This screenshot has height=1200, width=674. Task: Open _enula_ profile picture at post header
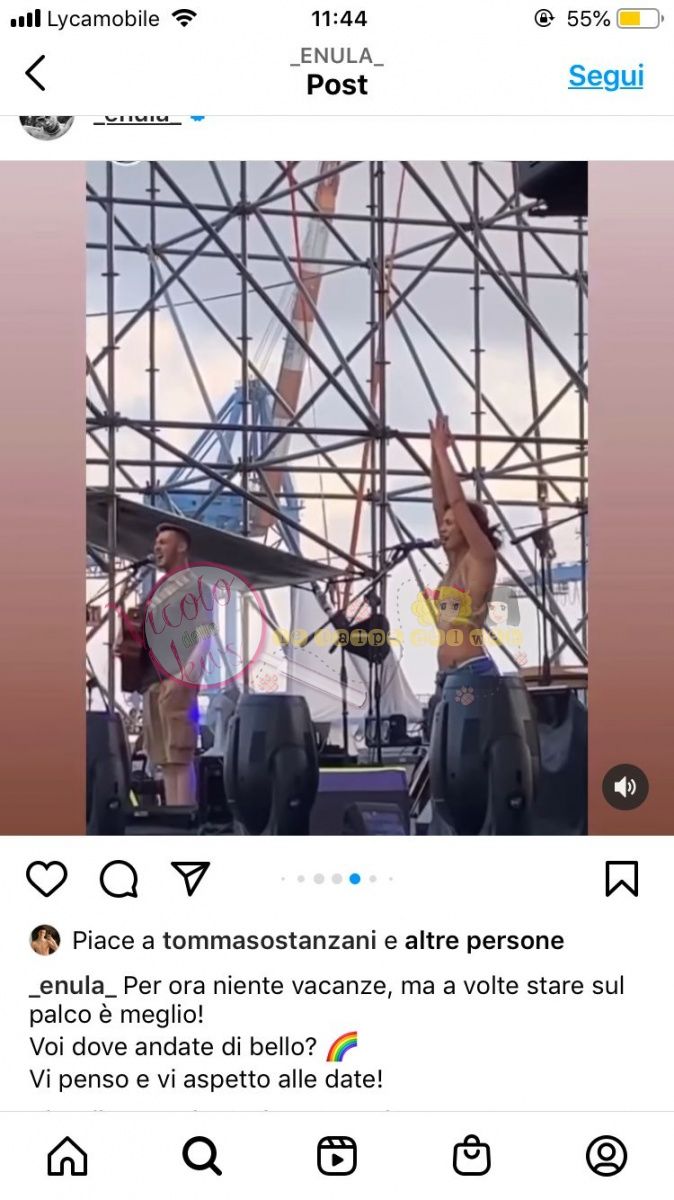tap(46, 125)
